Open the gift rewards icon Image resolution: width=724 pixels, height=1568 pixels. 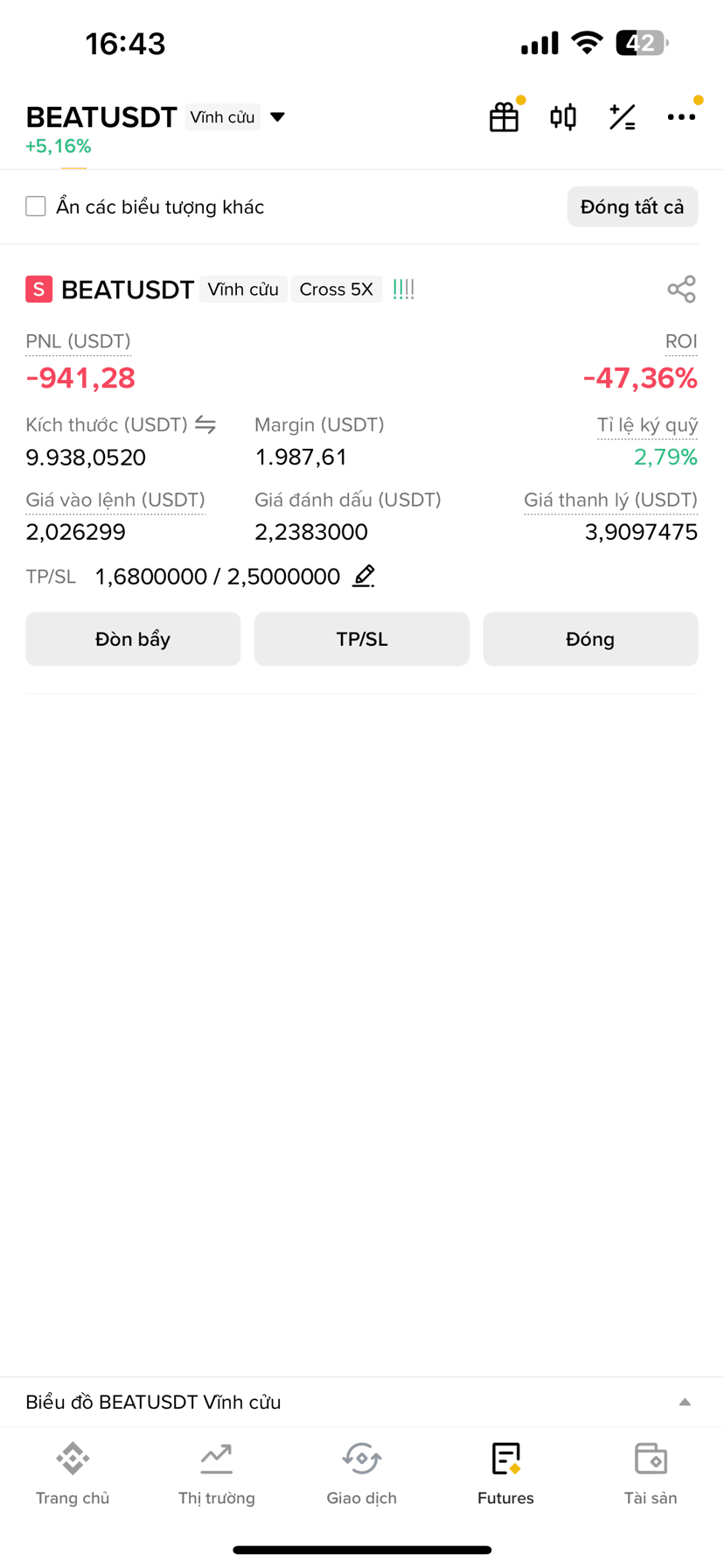pos(504,117)
